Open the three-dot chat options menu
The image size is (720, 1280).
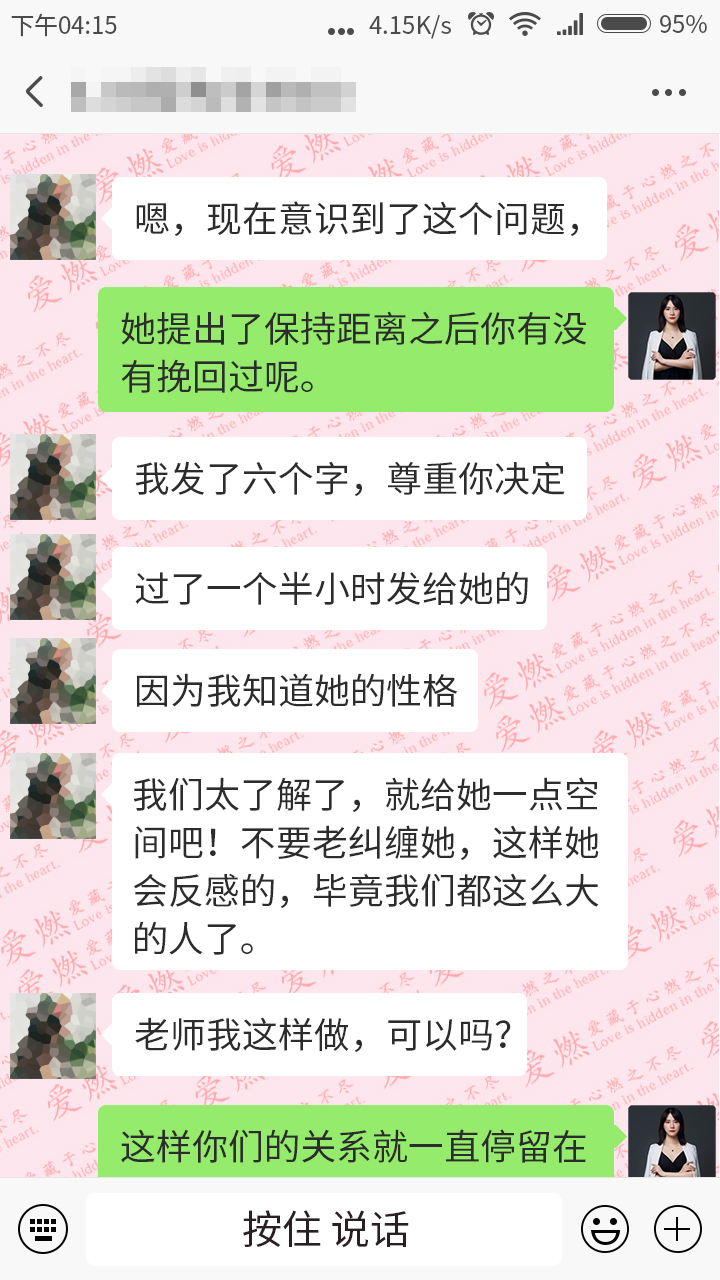668,93
